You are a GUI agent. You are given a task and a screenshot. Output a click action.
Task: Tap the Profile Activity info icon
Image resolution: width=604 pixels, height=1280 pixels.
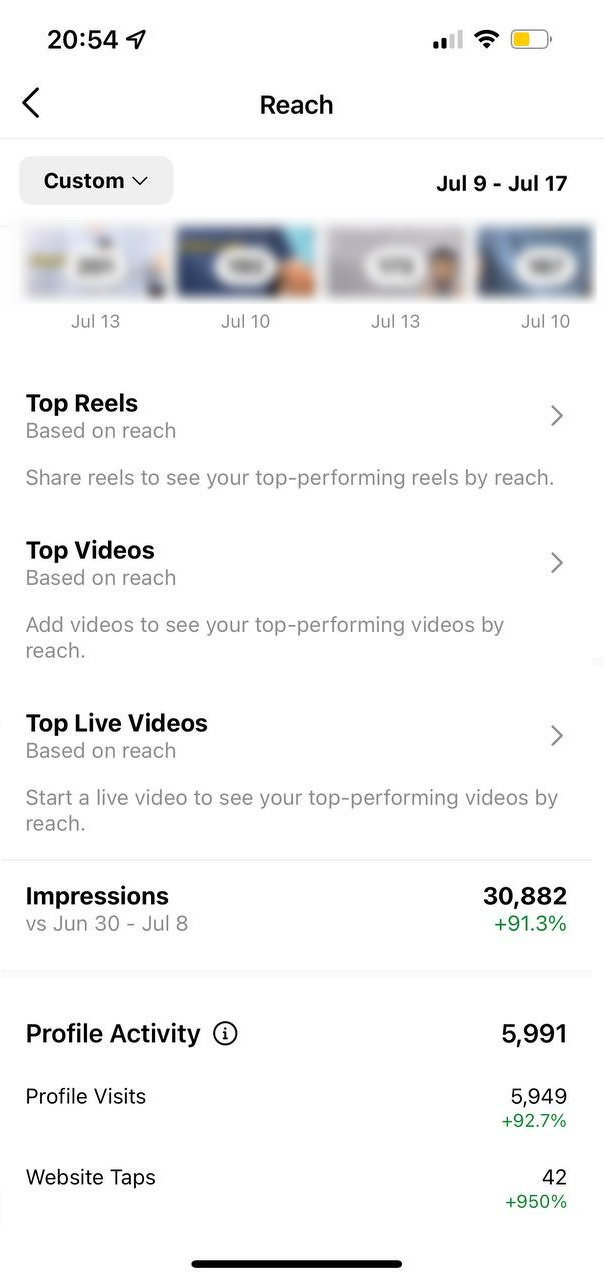click(226, 1034)
